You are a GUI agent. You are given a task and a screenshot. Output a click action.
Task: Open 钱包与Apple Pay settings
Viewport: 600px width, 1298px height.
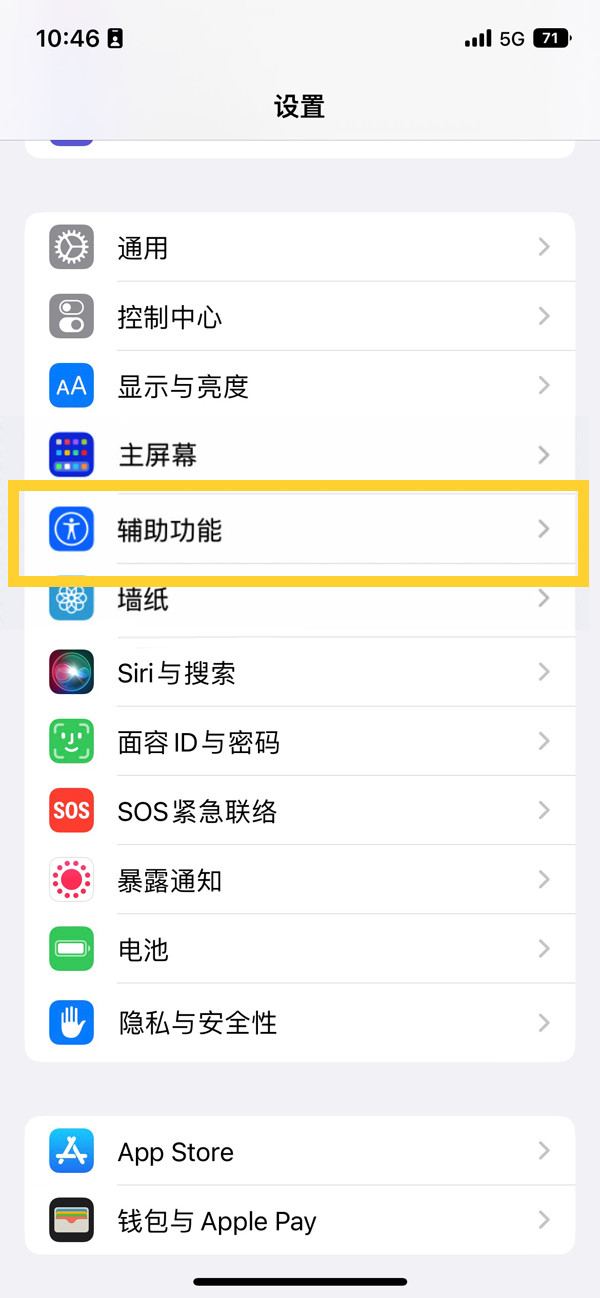tap(300, 1220)
